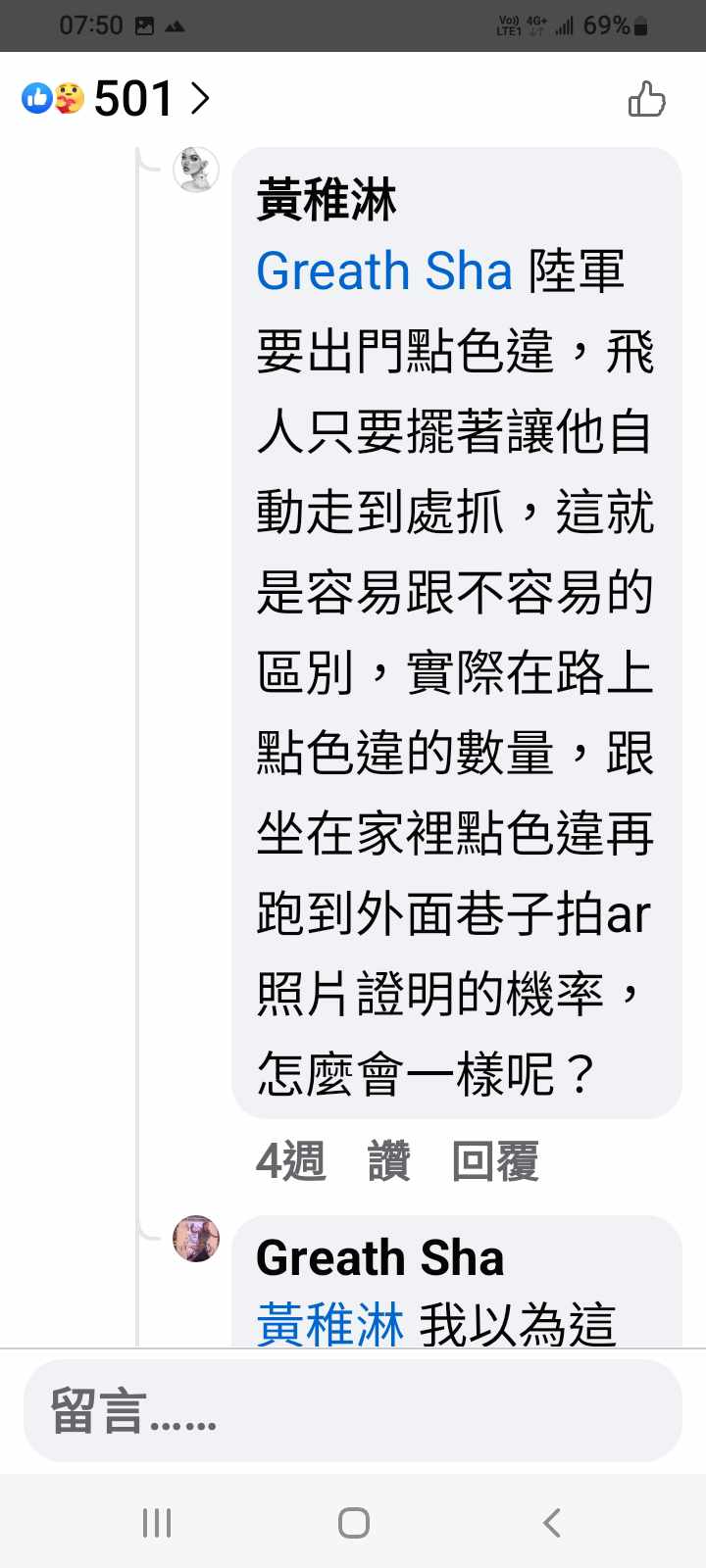
Task: Open 黃稚淋's profile picture
Action: pos(196,170)
